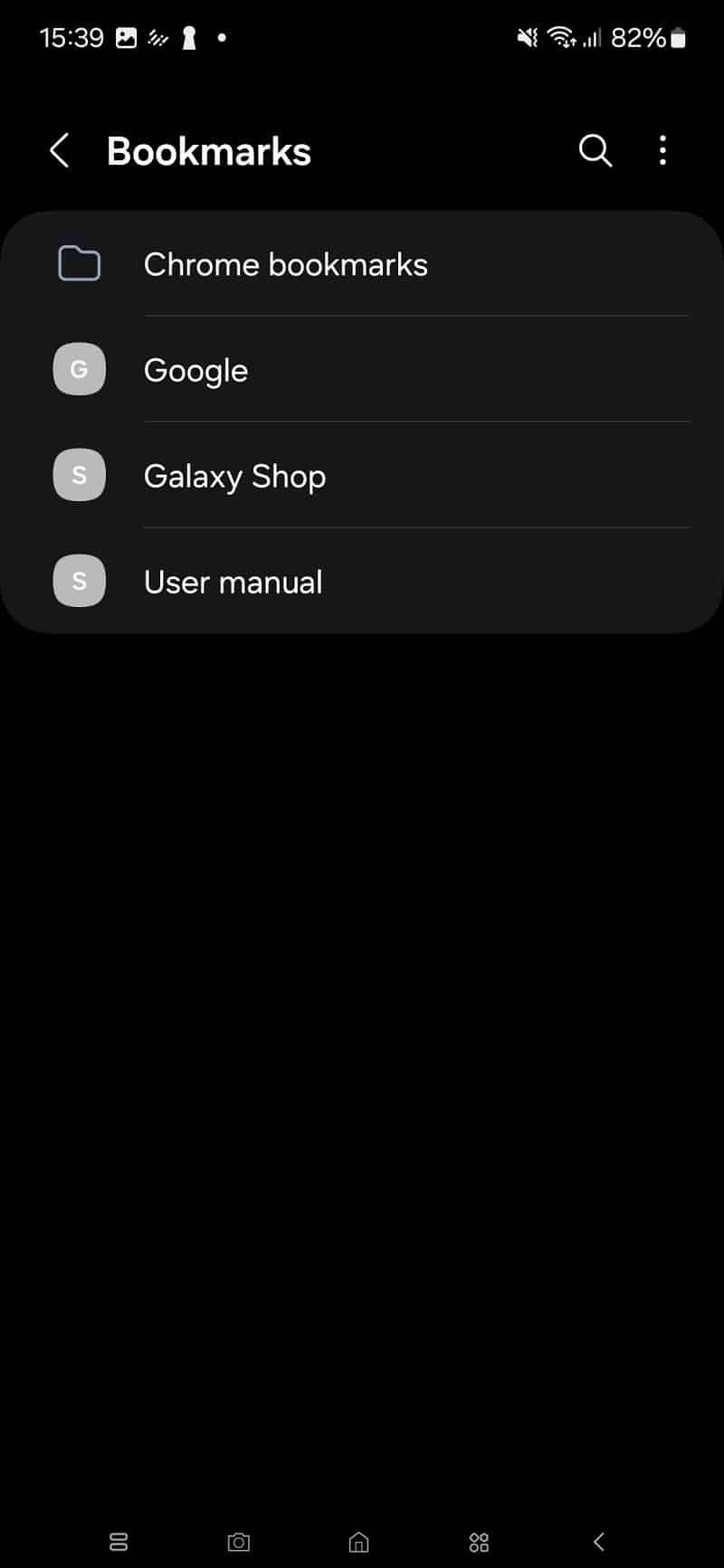Open the three-dot overflow menu
This screenshot has height=1568, width=724.
[x=663, y=151]
